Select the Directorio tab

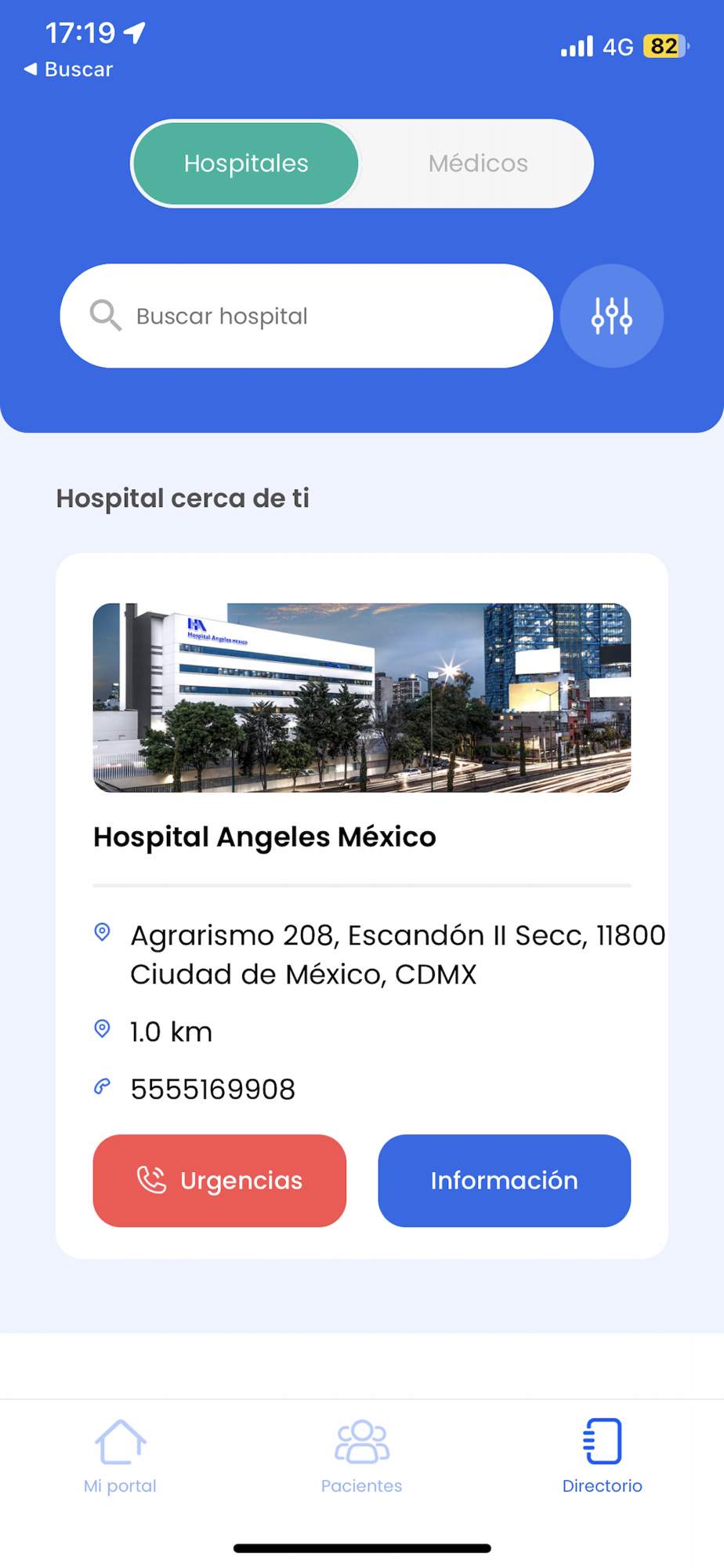tap(603, 1456)
